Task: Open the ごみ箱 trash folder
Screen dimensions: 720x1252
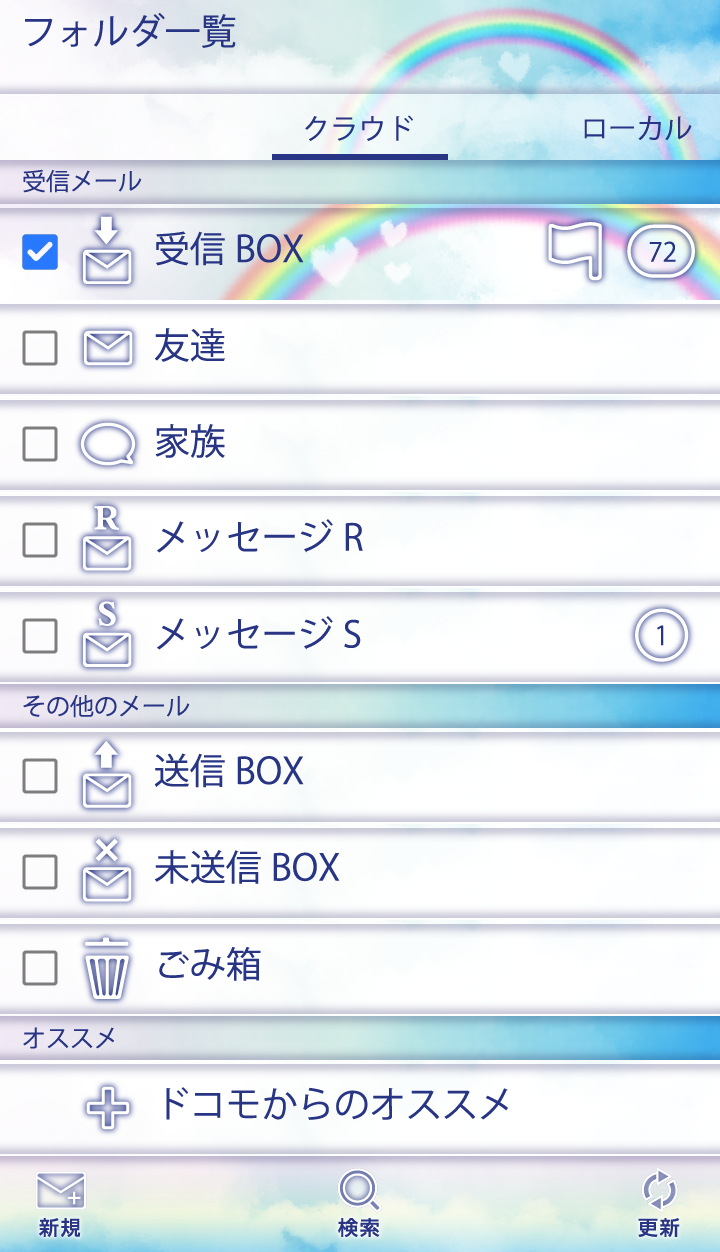Action: tap(209, 966)
